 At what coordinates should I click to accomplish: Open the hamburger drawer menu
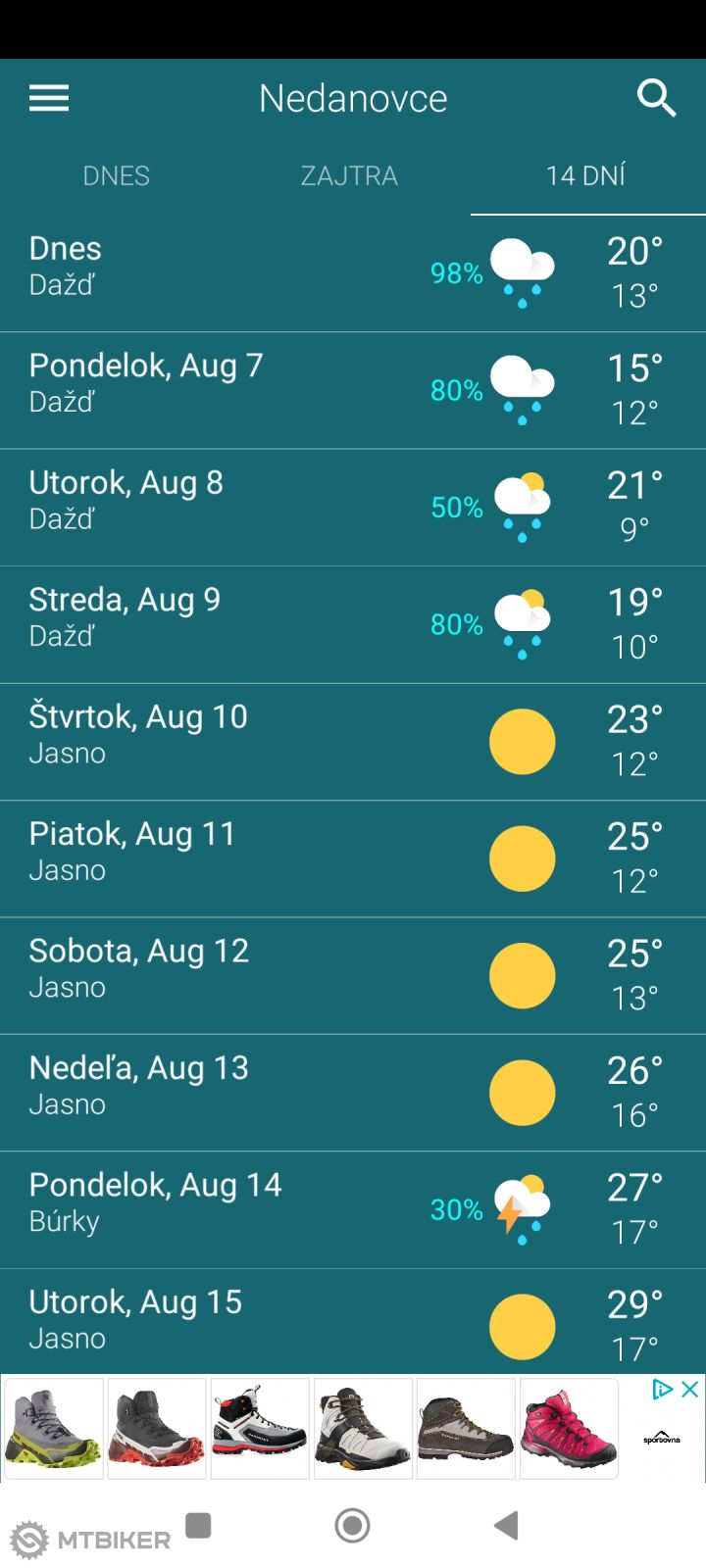(49, 98)
